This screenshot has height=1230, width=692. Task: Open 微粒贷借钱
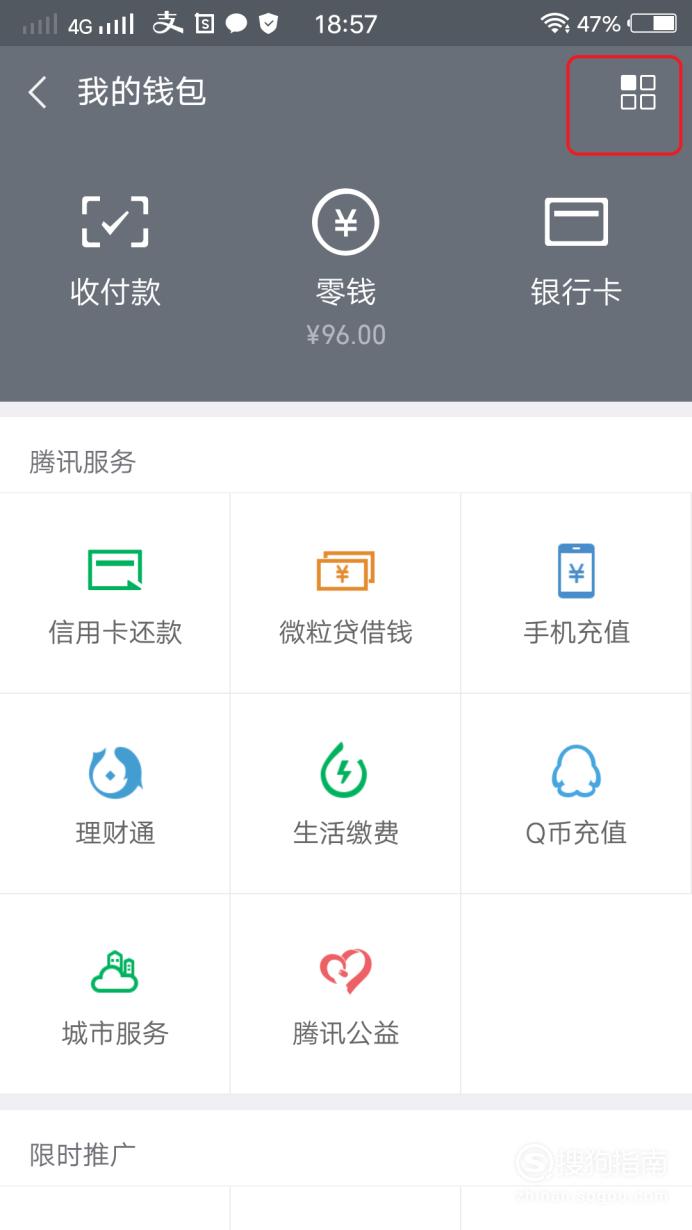pos(346,593)
